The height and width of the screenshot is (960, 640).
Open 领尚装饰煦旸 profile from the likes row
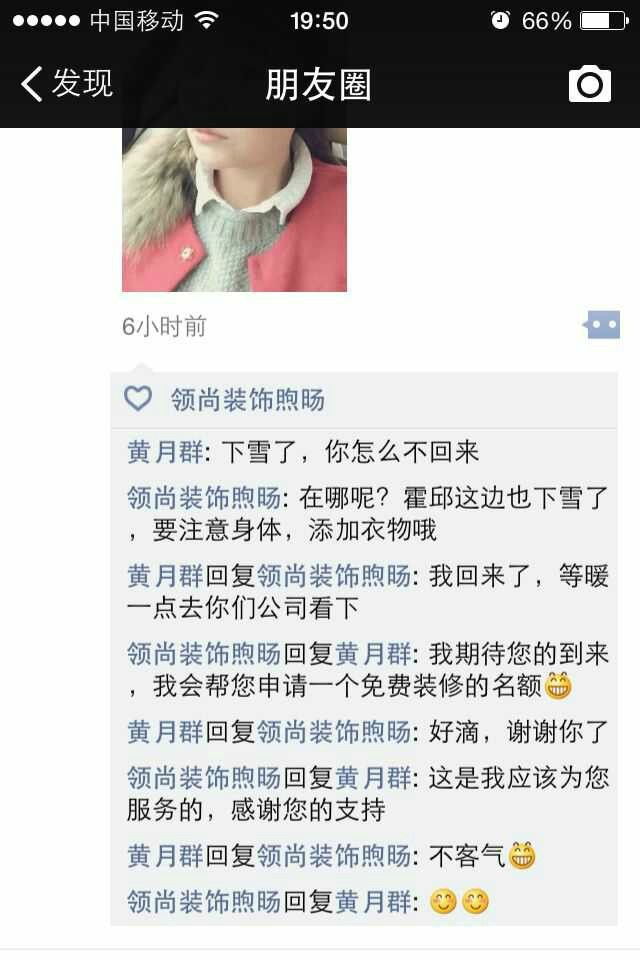pos(247,400)
